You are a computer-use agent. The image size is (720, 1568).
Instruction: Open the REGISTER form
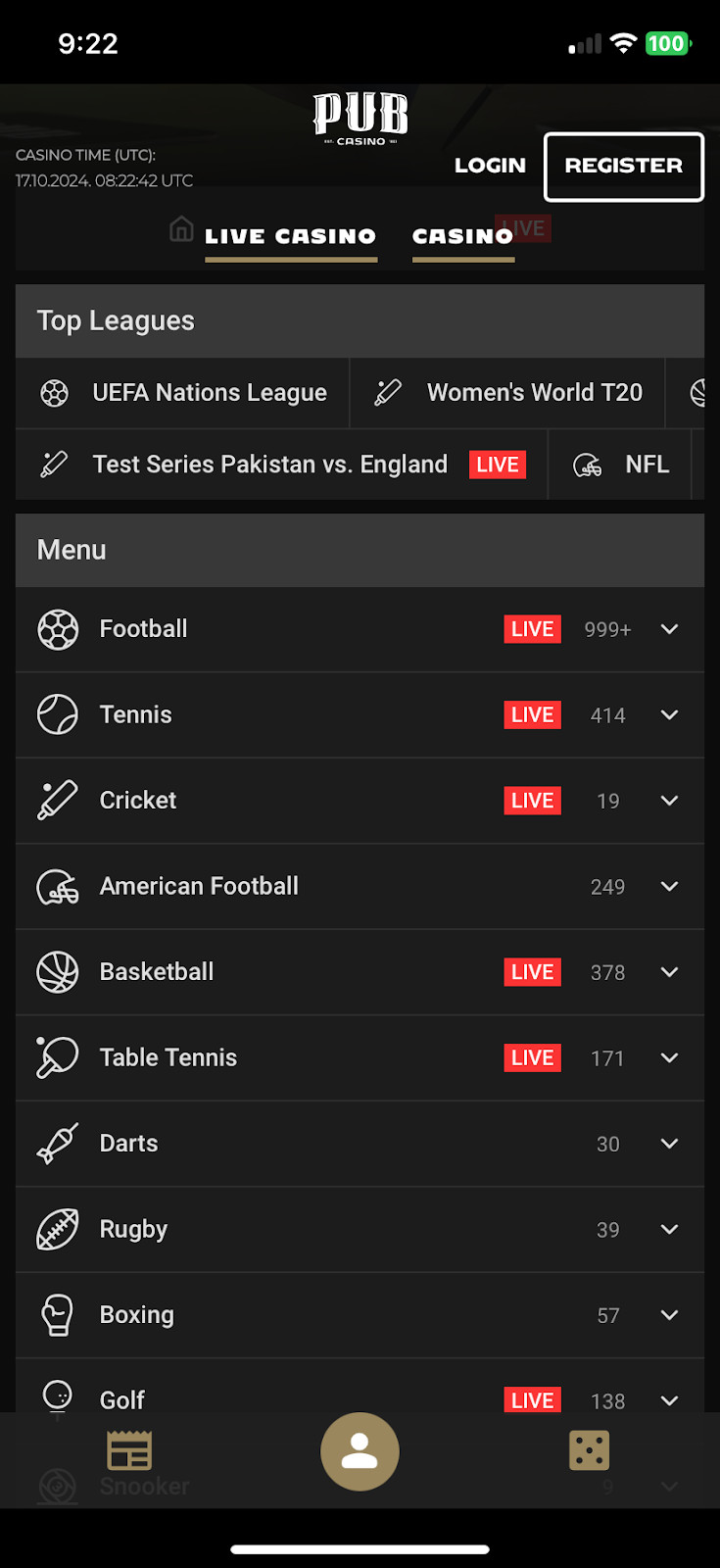(623, 166)
